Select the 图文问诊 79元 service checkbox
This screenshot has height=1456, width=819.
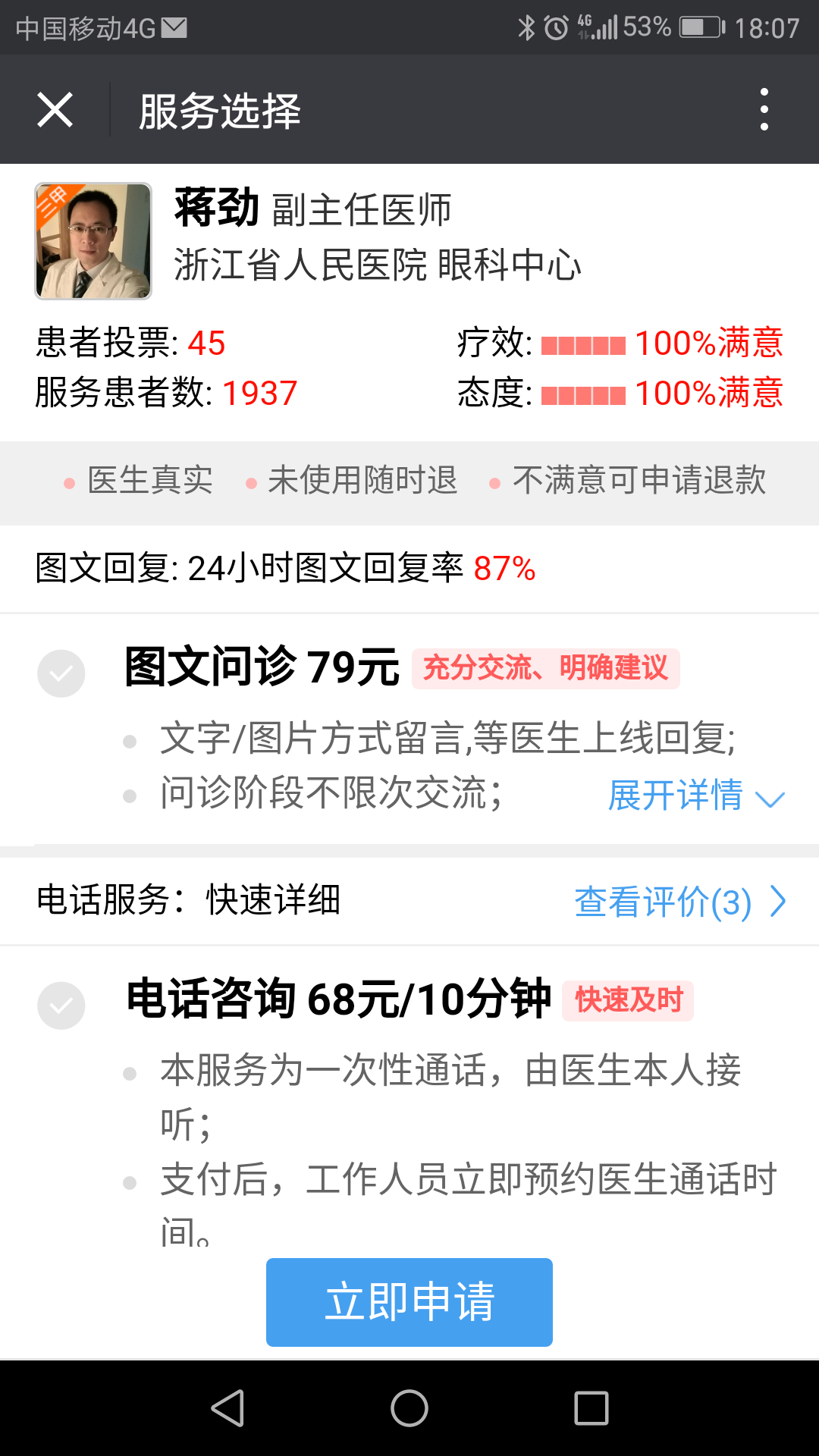[x=61, y=672]
